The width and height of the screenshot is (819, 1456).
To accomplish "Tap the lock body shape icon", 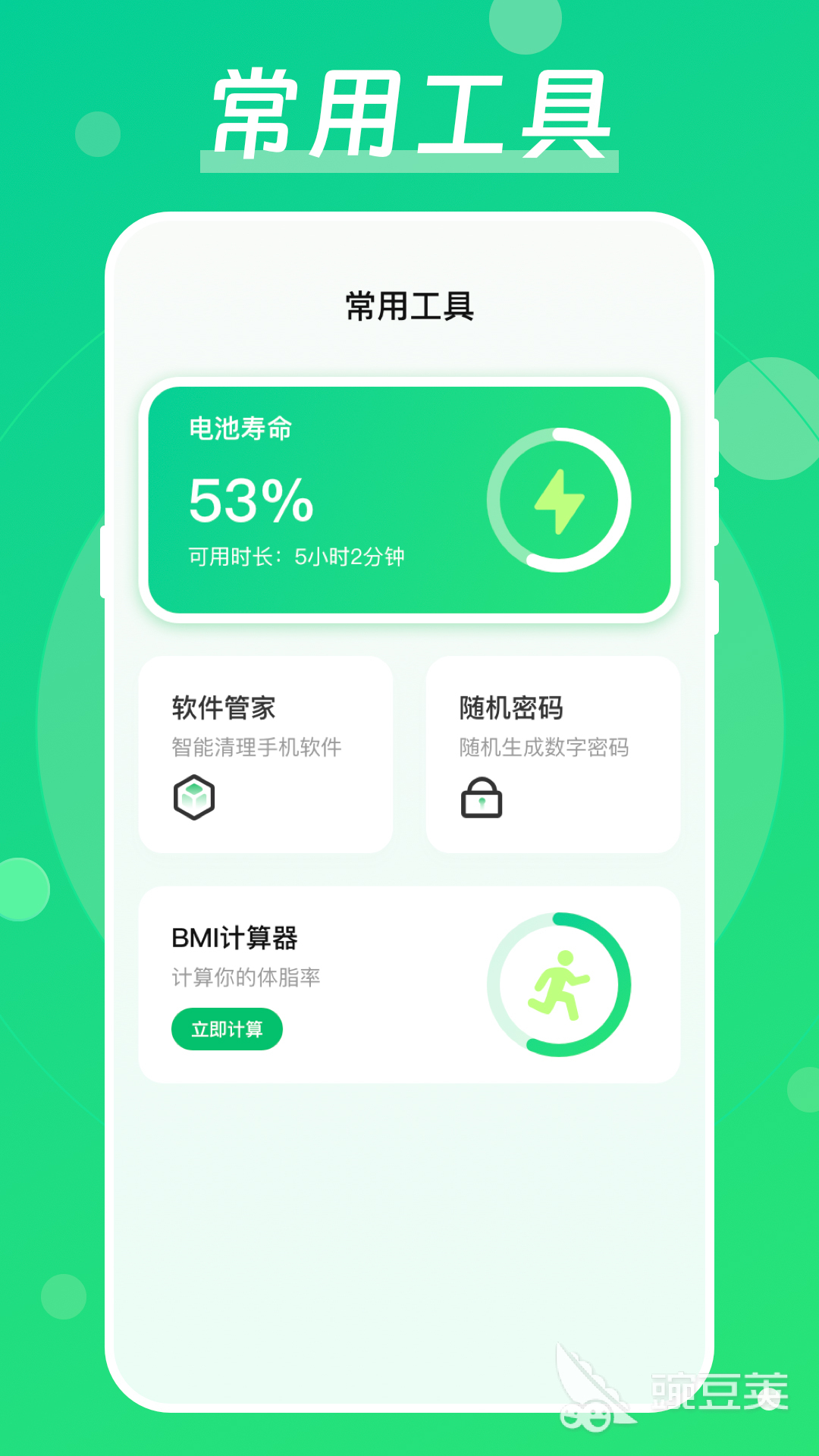I will [x=480, y=804].
